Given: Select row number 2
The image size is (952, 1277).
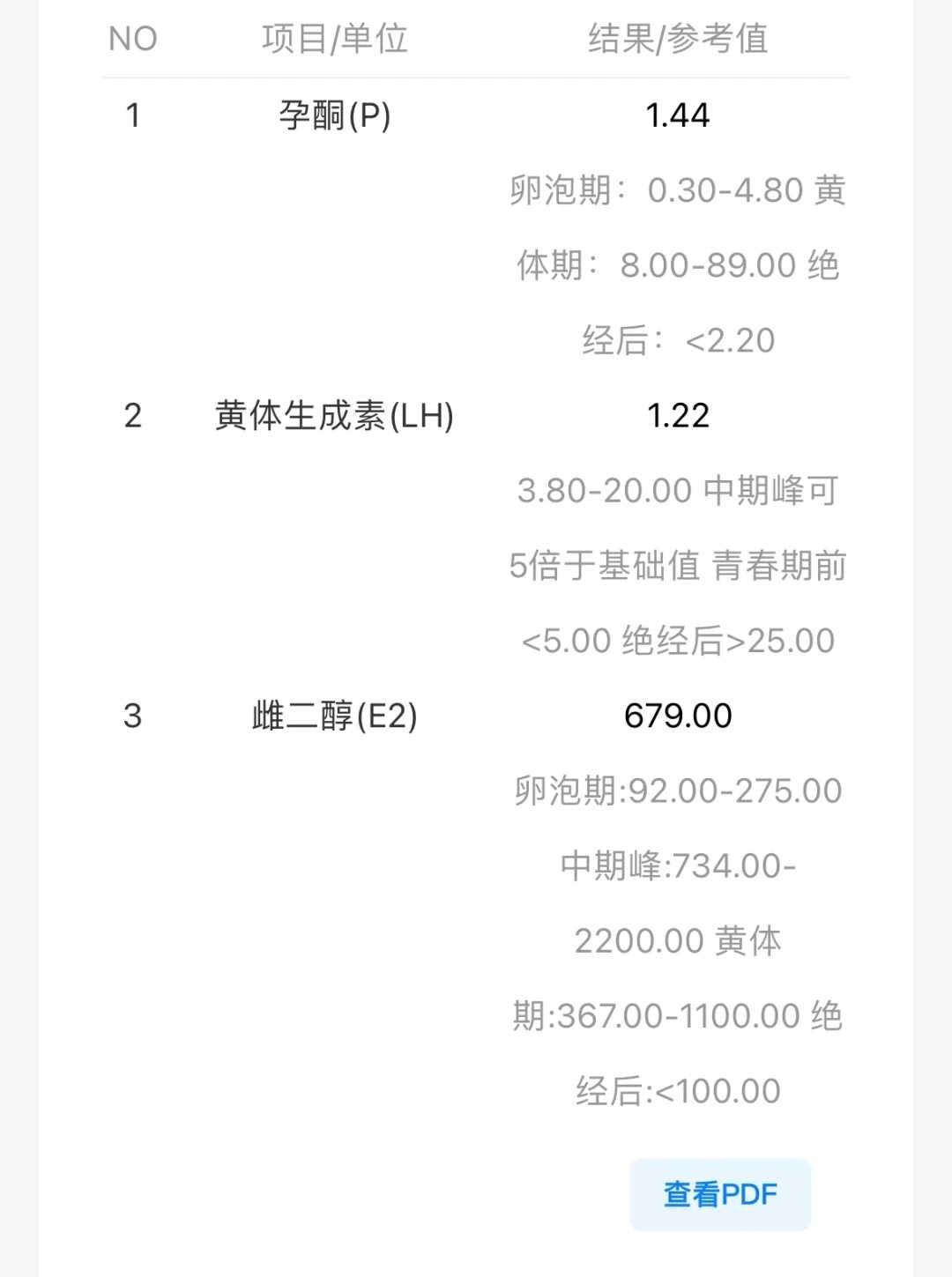Looking at the screenshot, I should [x=132, y=415].
